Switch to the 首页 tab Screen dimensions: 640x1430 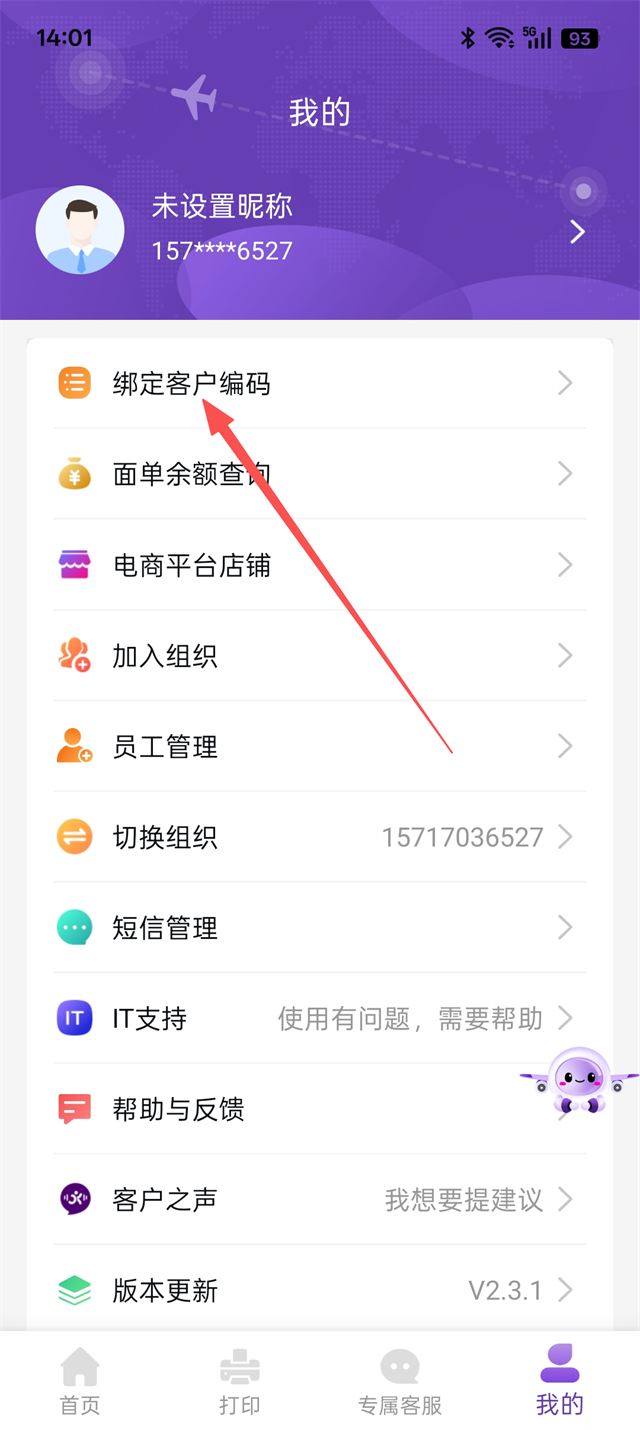click(x=80, y=1382)
